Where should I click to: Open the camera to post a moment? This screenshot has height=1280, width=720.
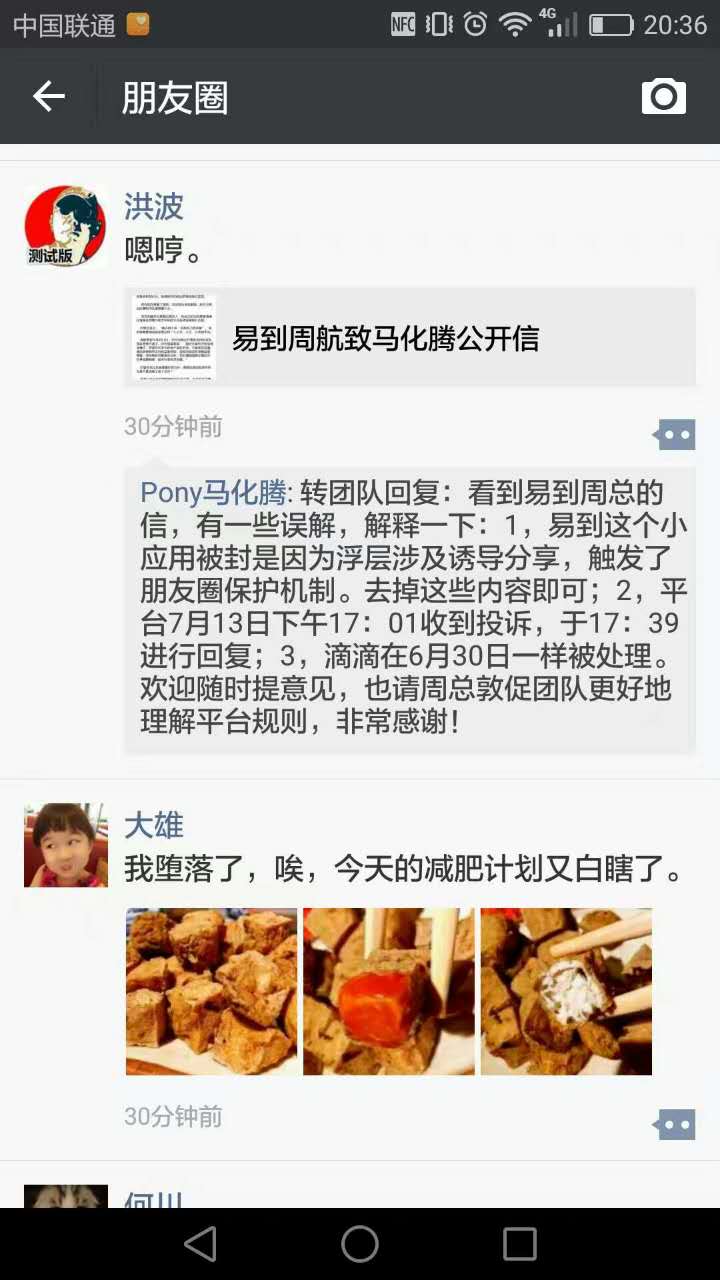click(x=663, y=97)
